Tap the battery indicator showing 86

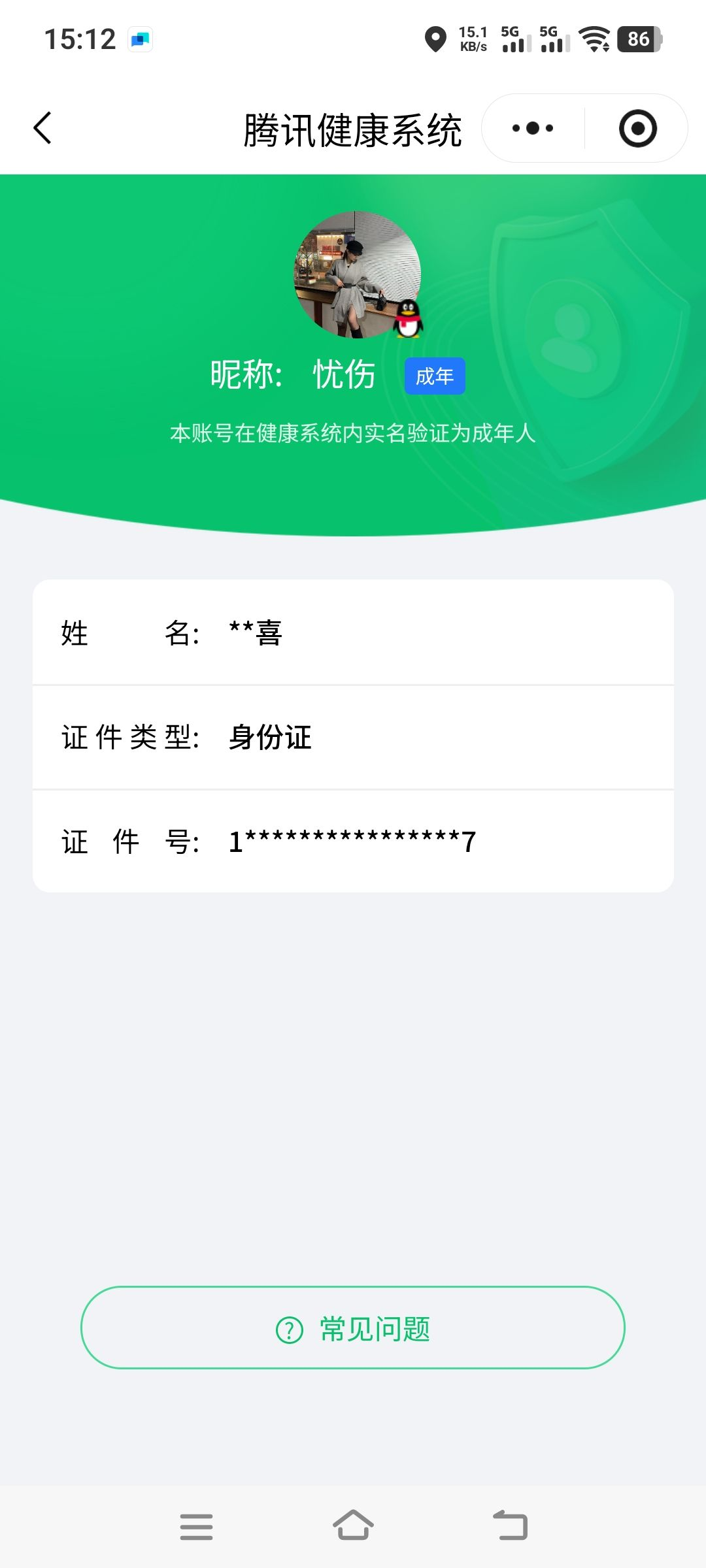[637, 41]
